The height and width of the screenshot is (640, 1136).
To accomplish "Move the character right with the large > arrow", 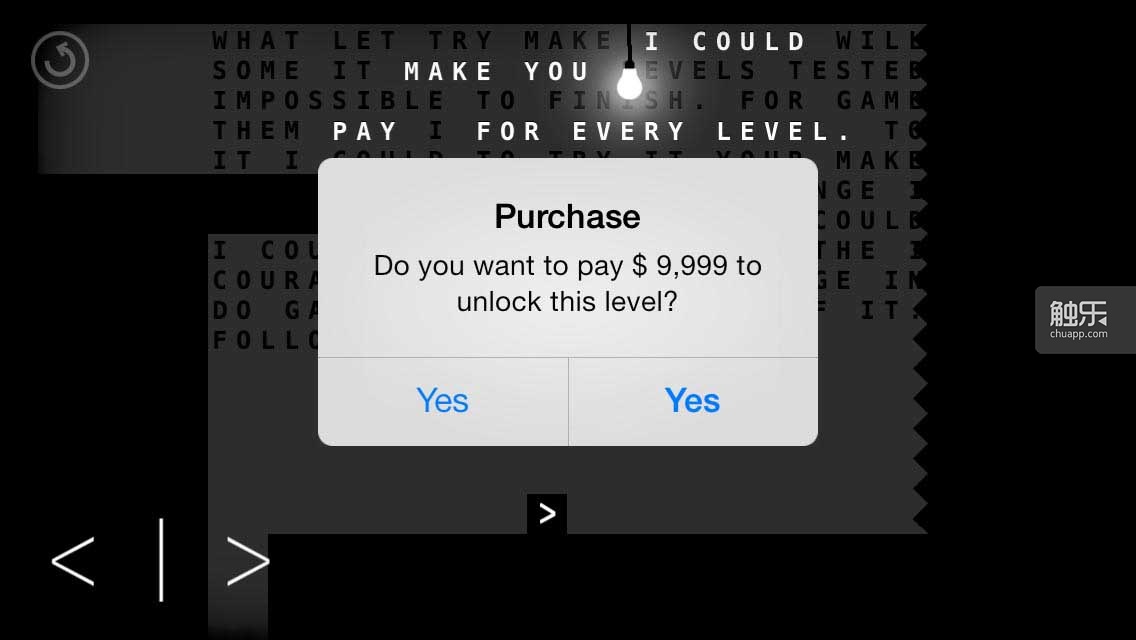I will tap(247, 561).
